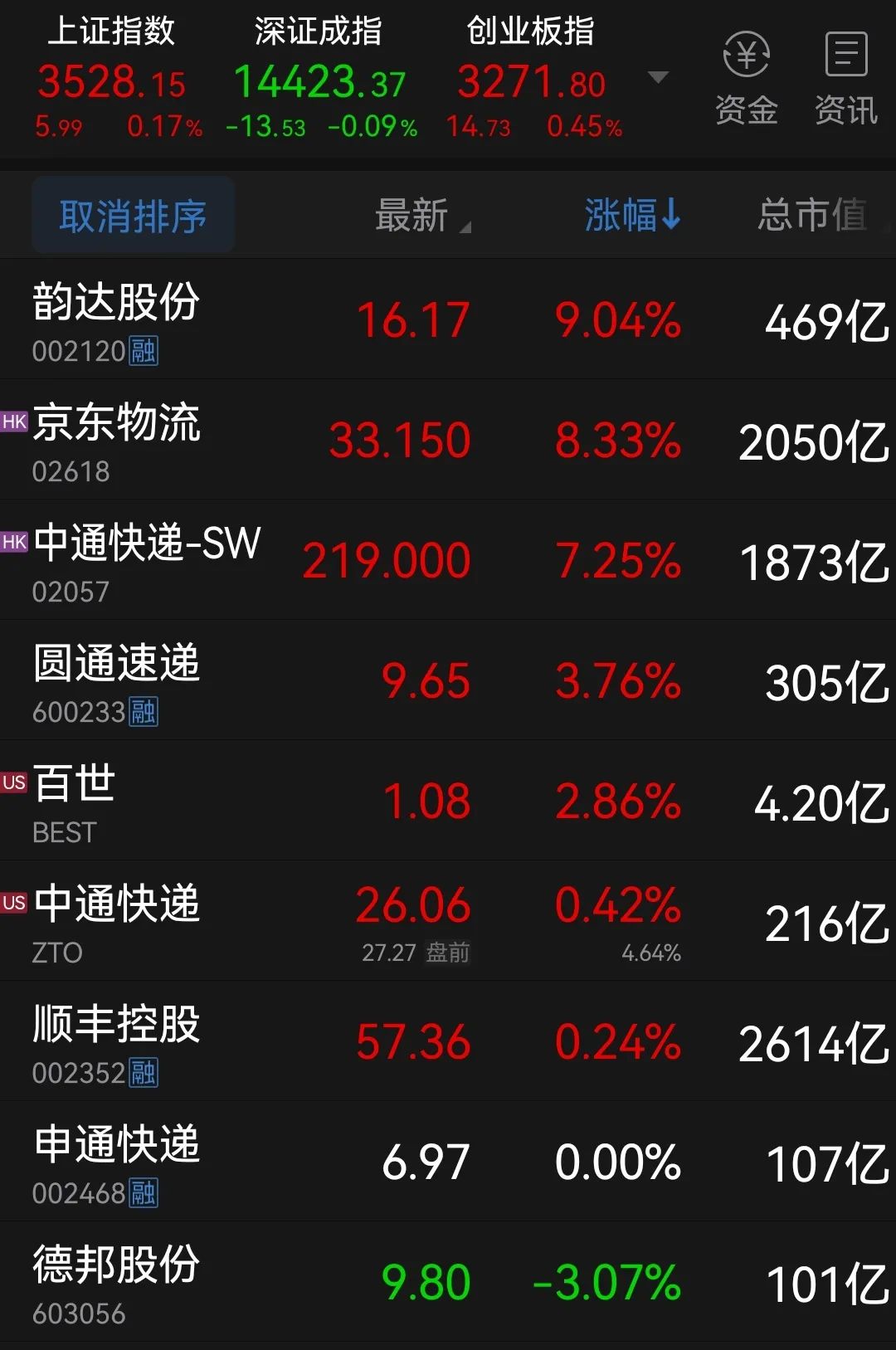Screen dimensions: 896x1350
Task: Click the 融 margin icon beside 圆通速递
Action: pyautogui.click(x=143, y=713)
